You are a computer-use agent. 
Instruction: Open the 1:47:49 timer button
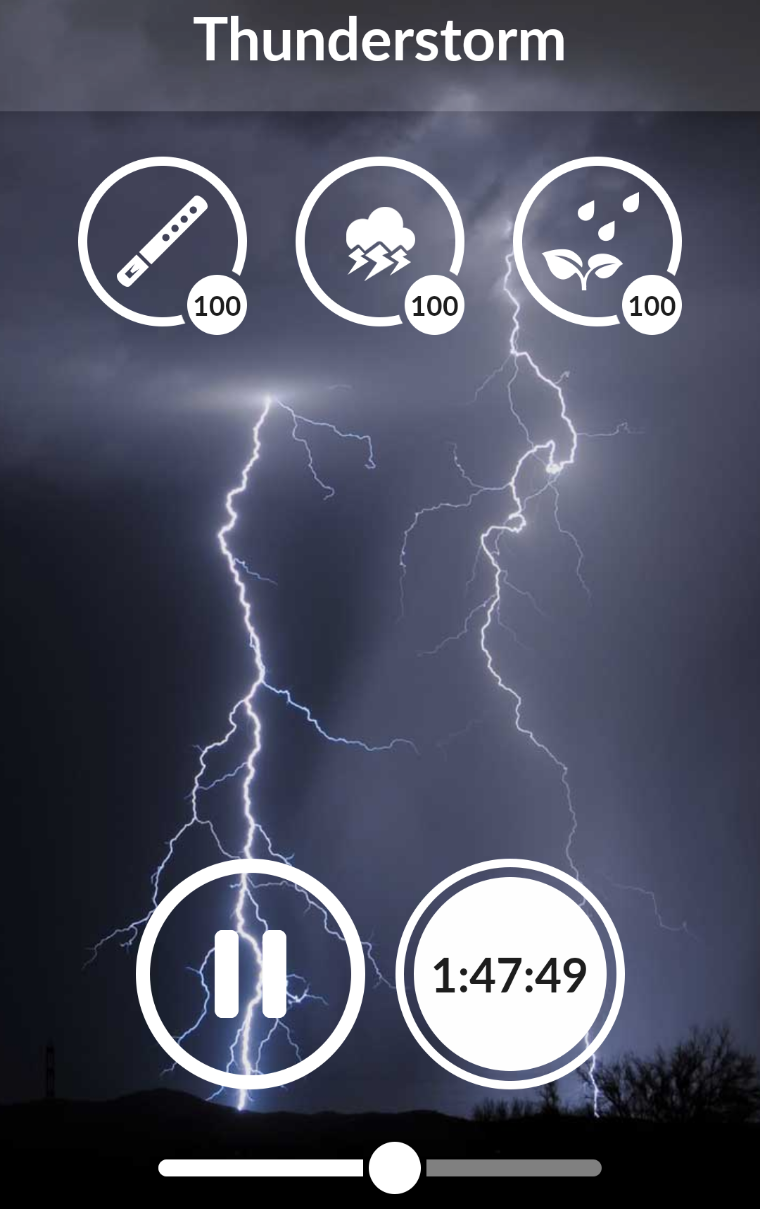point(510,974)
